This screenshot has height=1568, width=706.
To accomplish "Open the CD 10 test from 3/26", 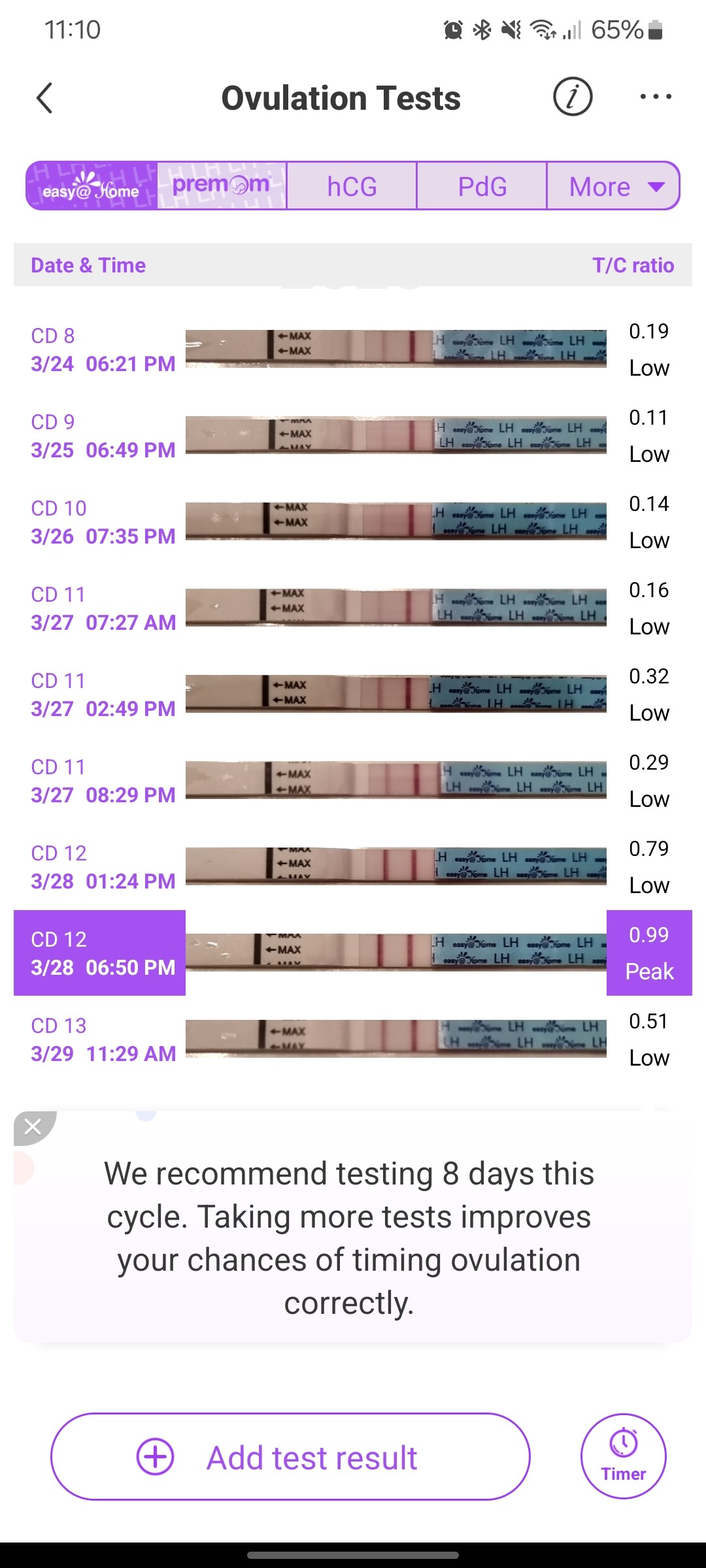I will pyautogui.click(x=353, y=522).
